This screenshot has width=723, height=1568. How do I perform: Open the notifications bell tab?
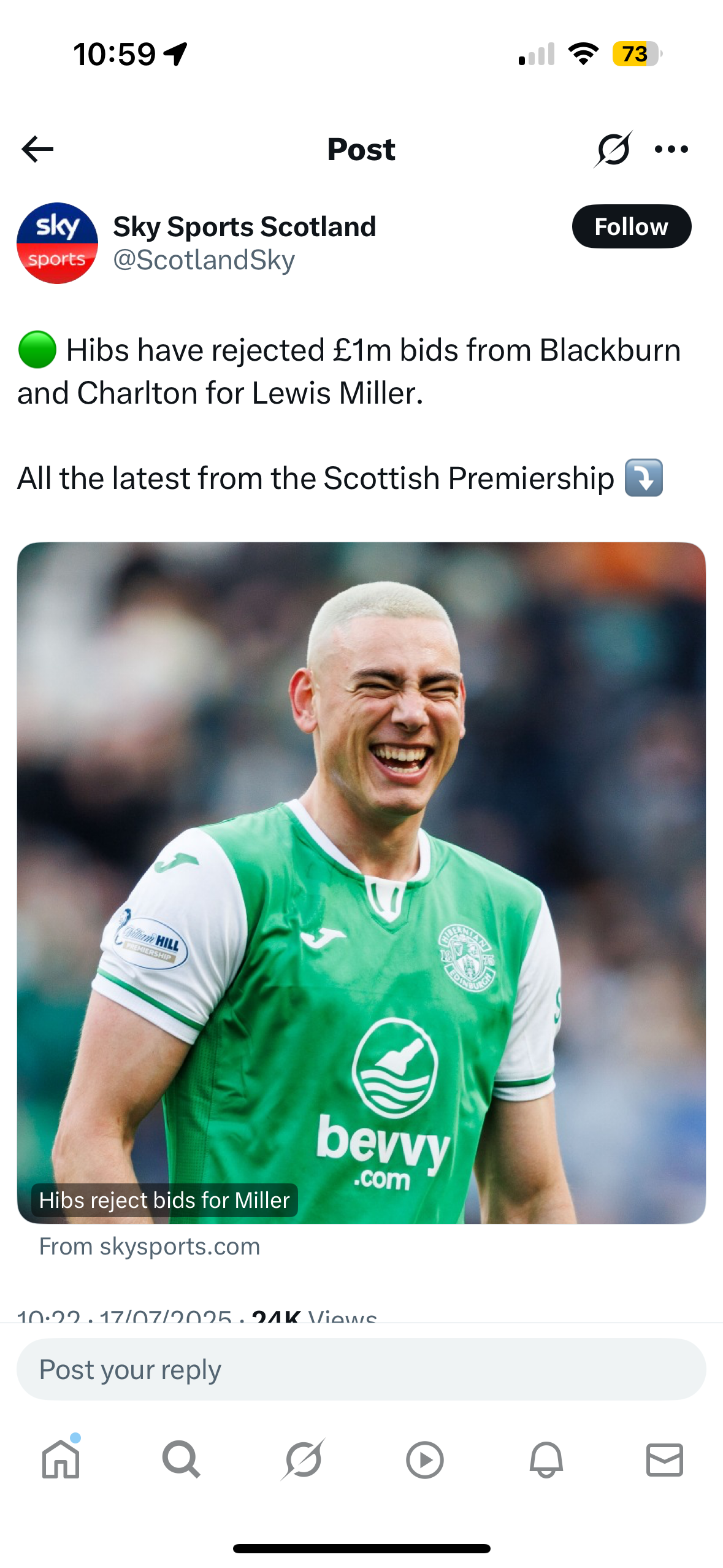point(546,1459)
